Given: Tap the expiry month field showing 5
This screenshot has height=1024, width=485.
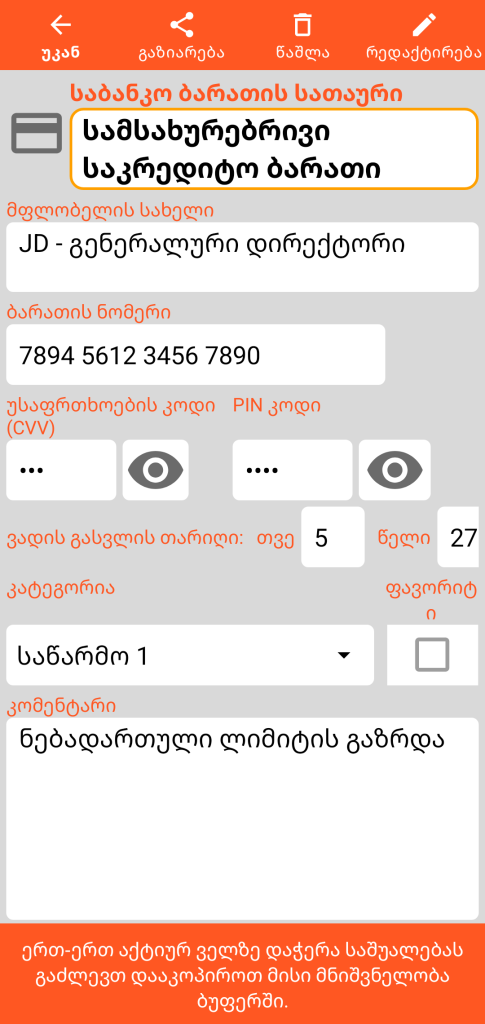Looking at the screenshot, I should pyautogui.click(x=333, y=537).
